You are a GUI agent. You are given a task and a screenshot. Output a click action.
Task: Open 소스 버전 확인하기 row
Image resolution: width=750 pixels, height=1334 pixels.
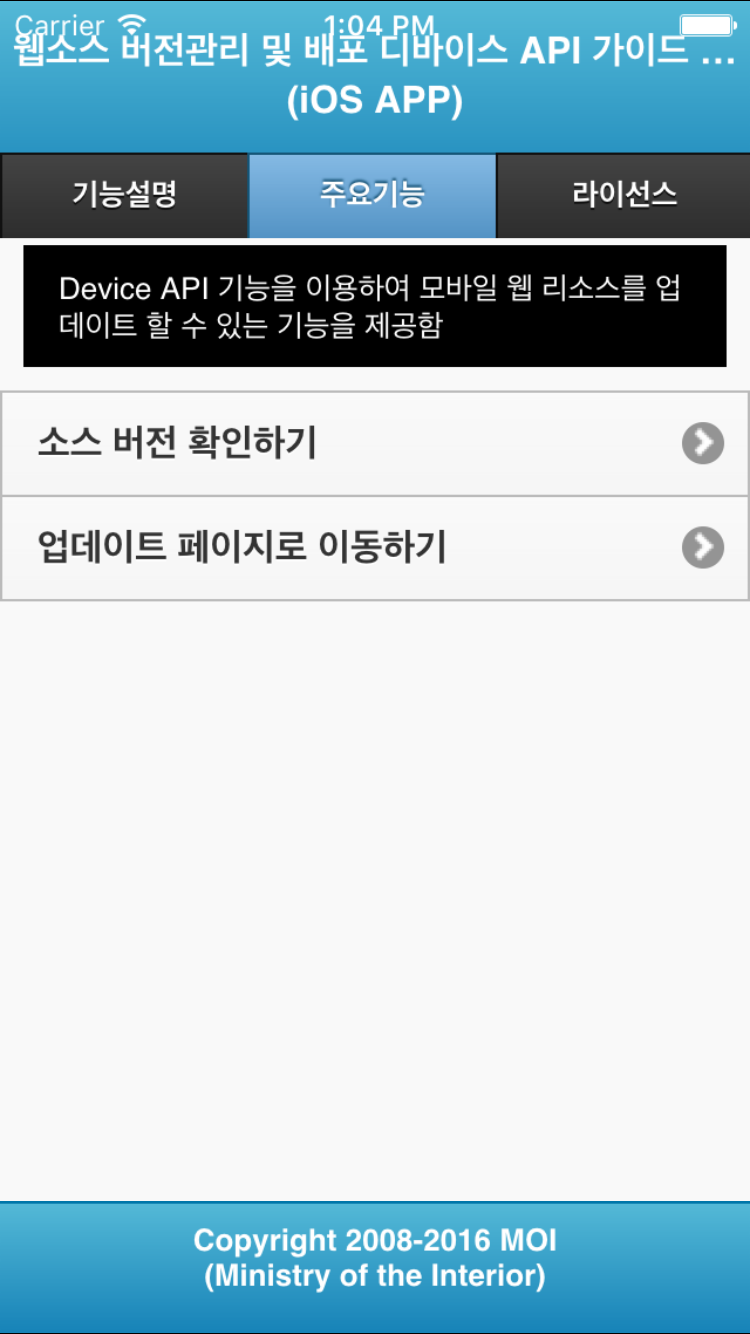tap(375, 443)
